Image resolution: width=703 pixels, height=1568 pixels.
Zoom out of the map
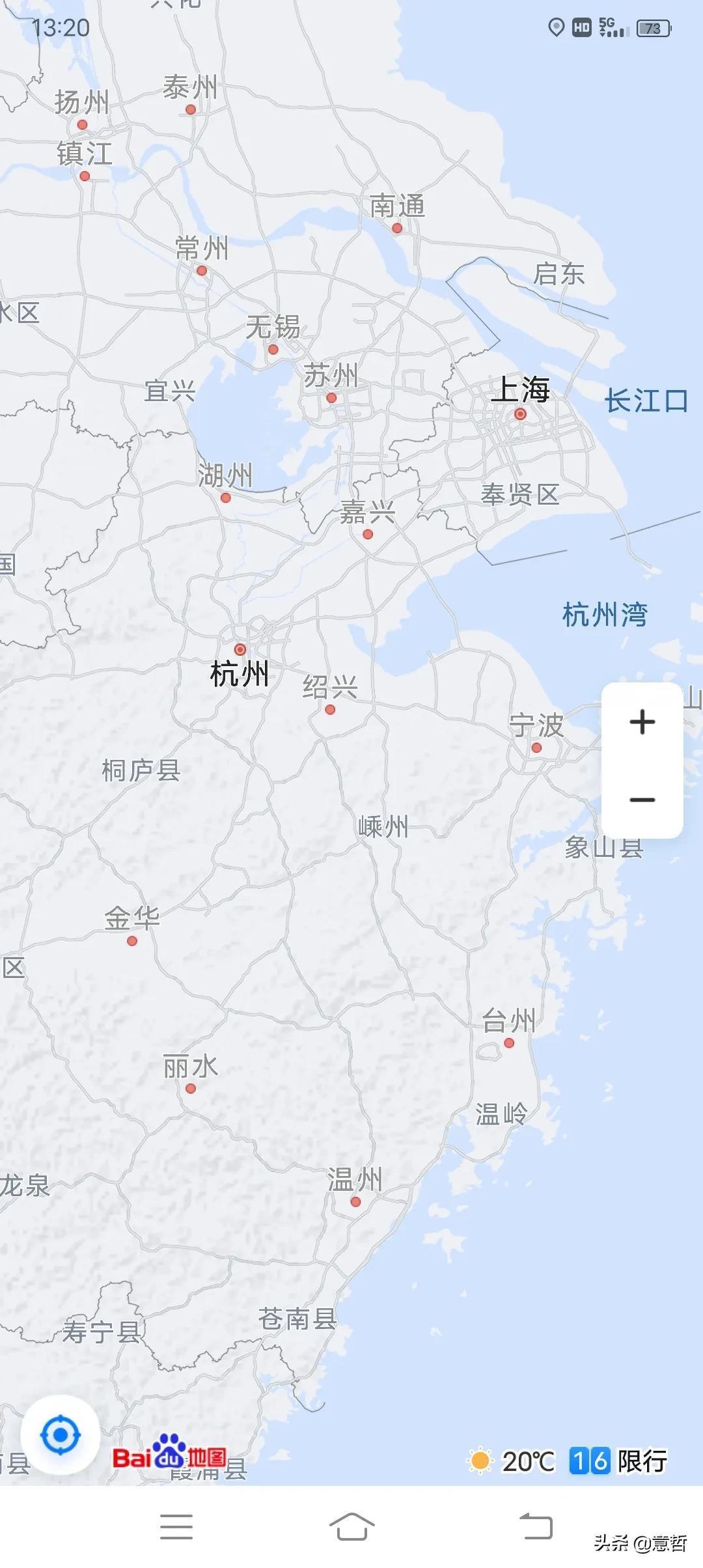[x=642, y=800]
